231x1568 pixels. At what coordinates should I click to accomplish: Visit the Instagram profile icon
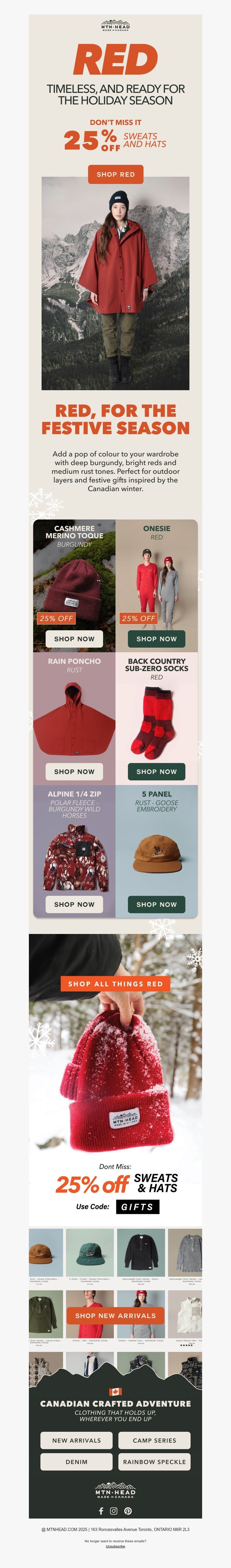point(114,1511)
